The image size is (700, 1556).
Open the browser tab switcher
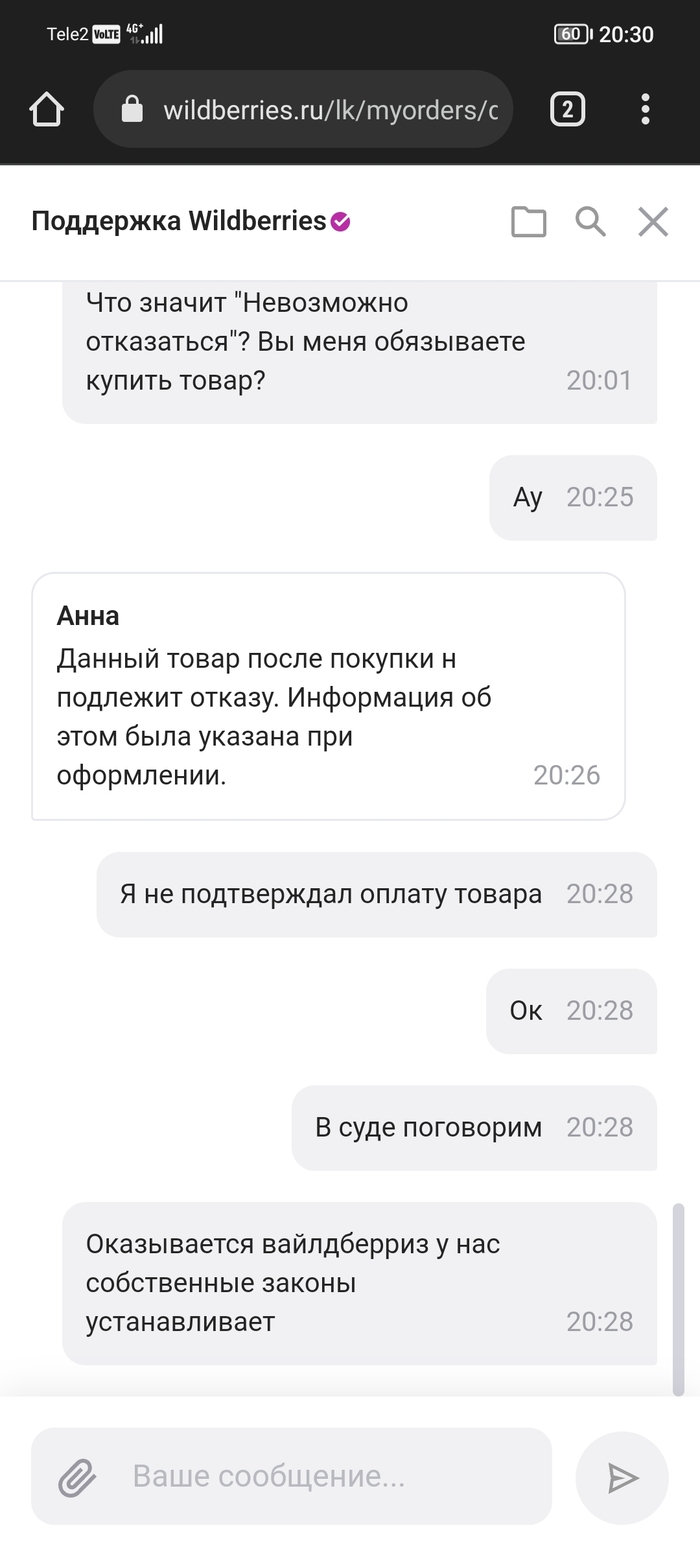tap(568, 109)
